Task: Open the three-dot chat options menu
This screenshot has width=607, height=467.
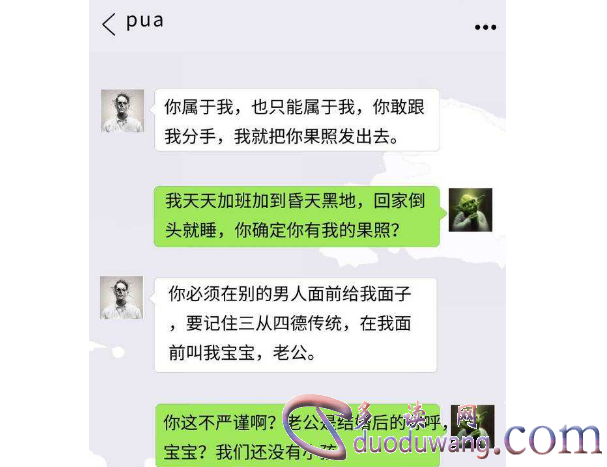Action: pyautogui.click(x=485, y=27)
